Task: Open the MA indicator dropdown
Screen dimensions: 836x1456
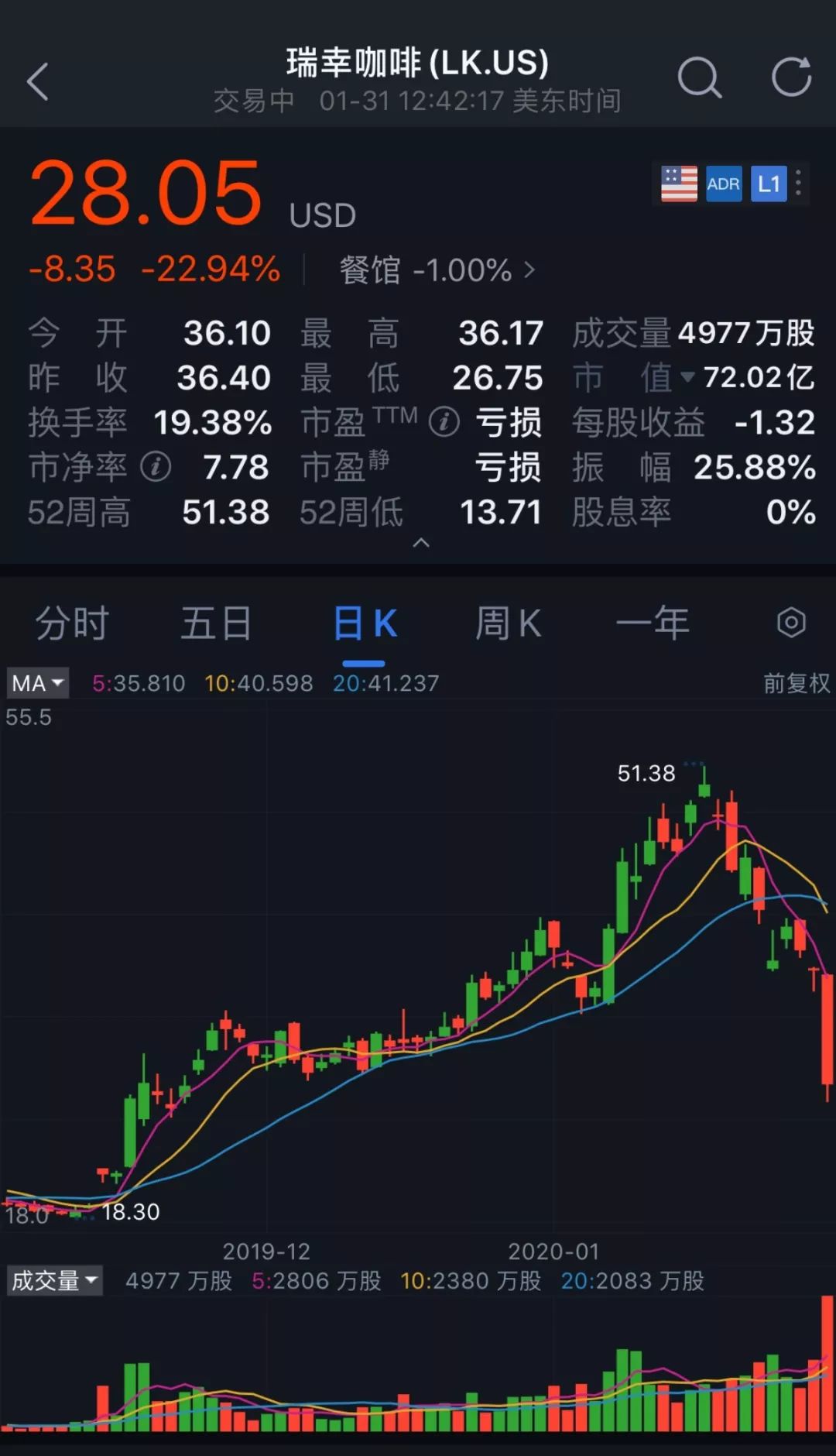Action: [x=37, y=682]
